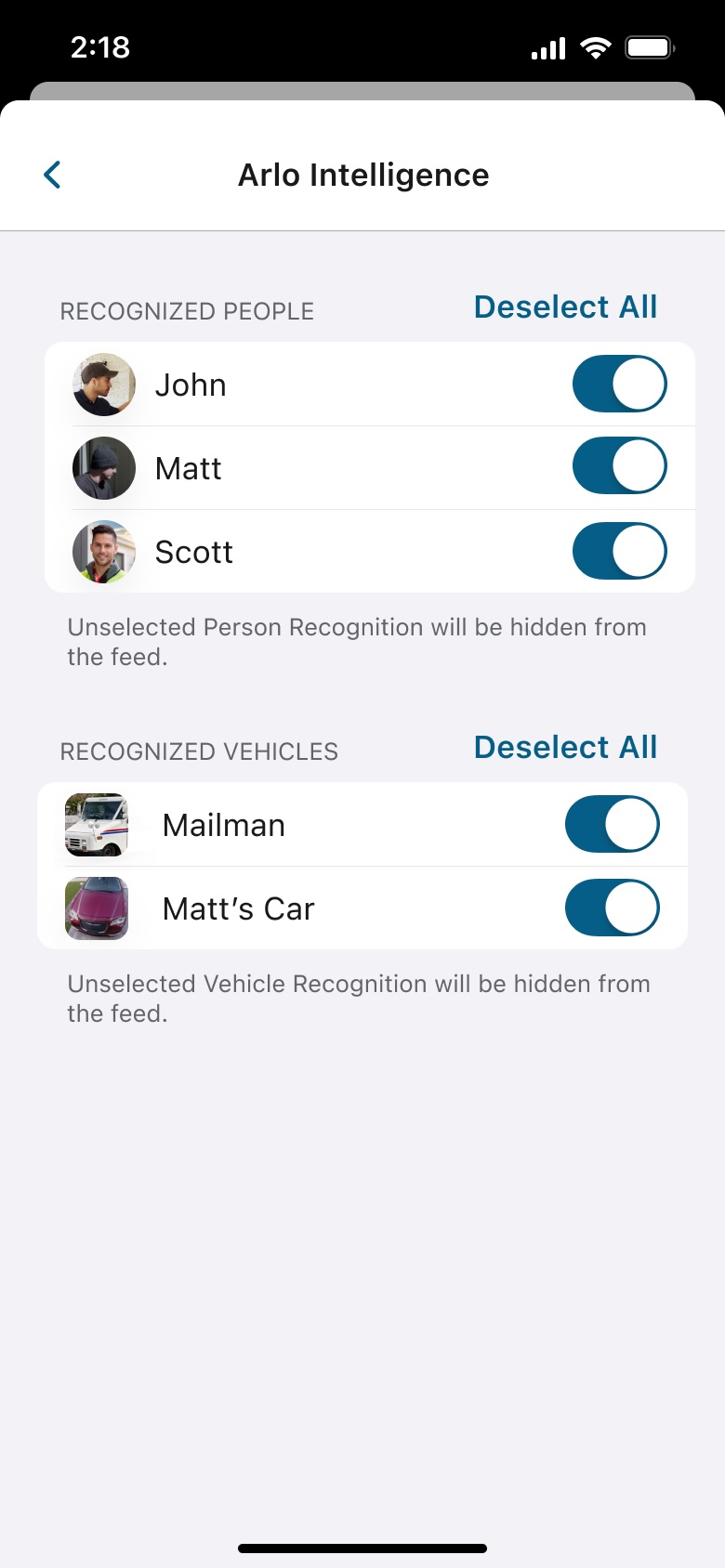The height and width of the screenshot is (1568, 725).
Task: Disable the Matt person toggle
Action: (619, 467)
